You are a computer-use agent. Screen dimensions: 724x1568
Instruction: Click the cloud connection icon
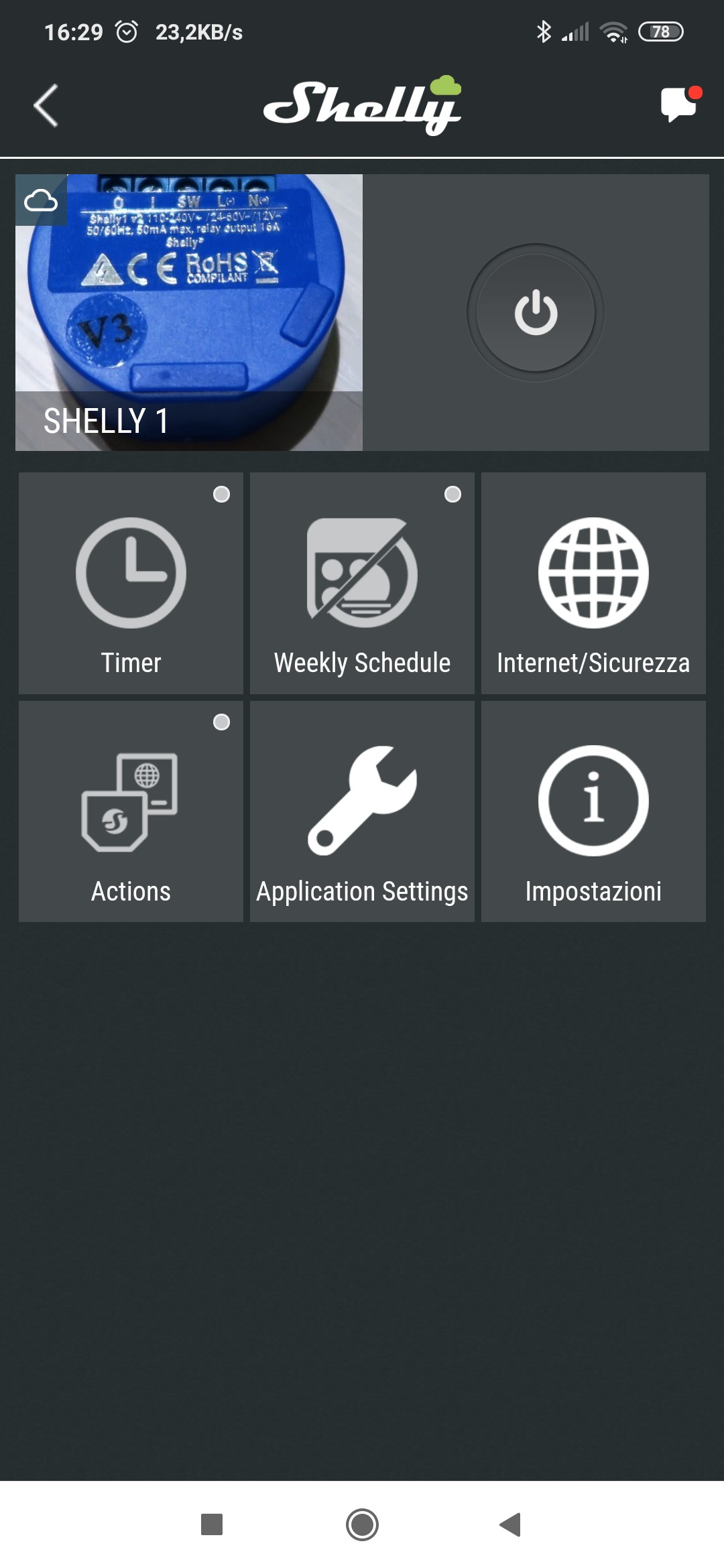[40, 199]
